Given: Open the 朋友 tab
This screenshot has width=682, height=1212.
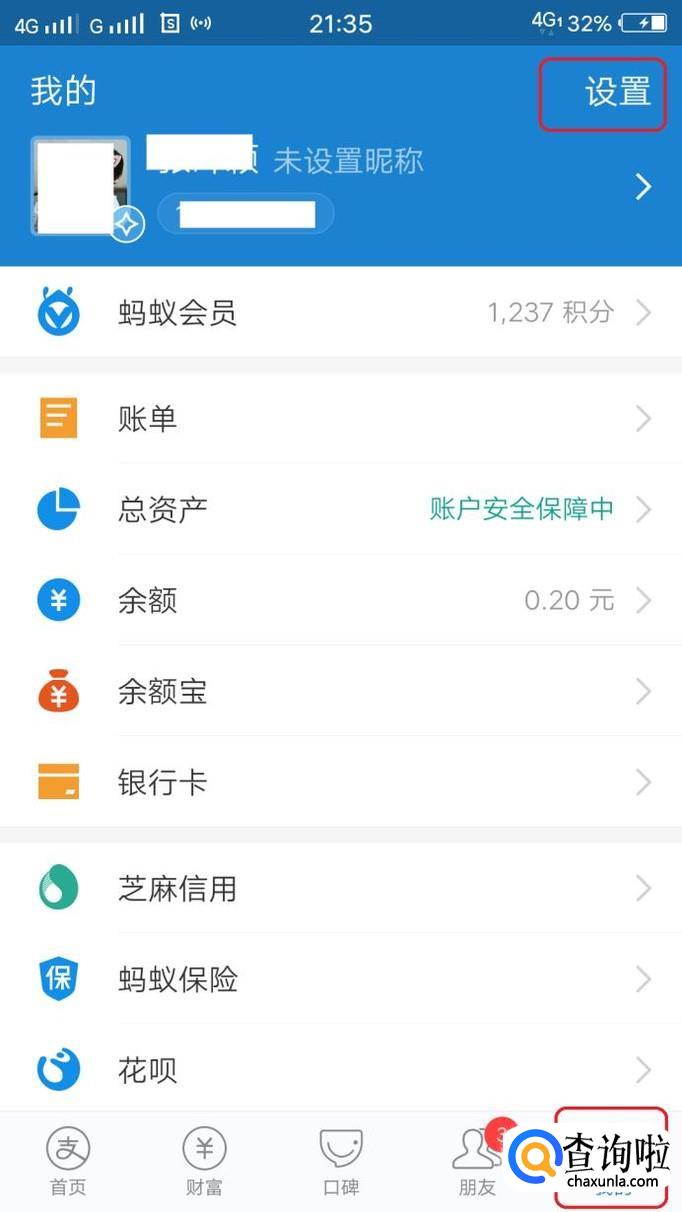Looking at the screenshot, I should coord(476,1162).
